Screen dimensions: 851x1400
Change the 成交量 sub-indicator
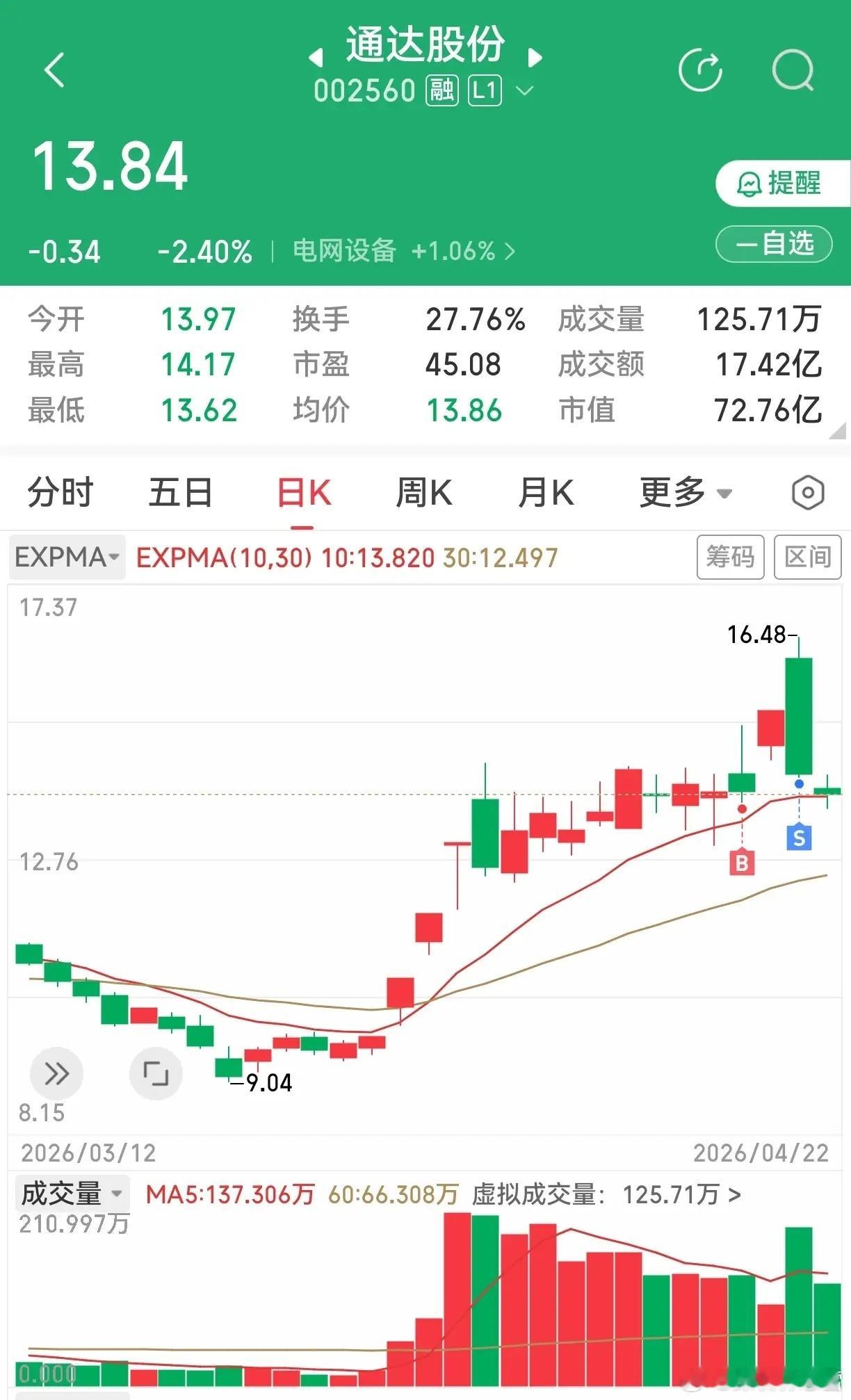pos(72,1194)
